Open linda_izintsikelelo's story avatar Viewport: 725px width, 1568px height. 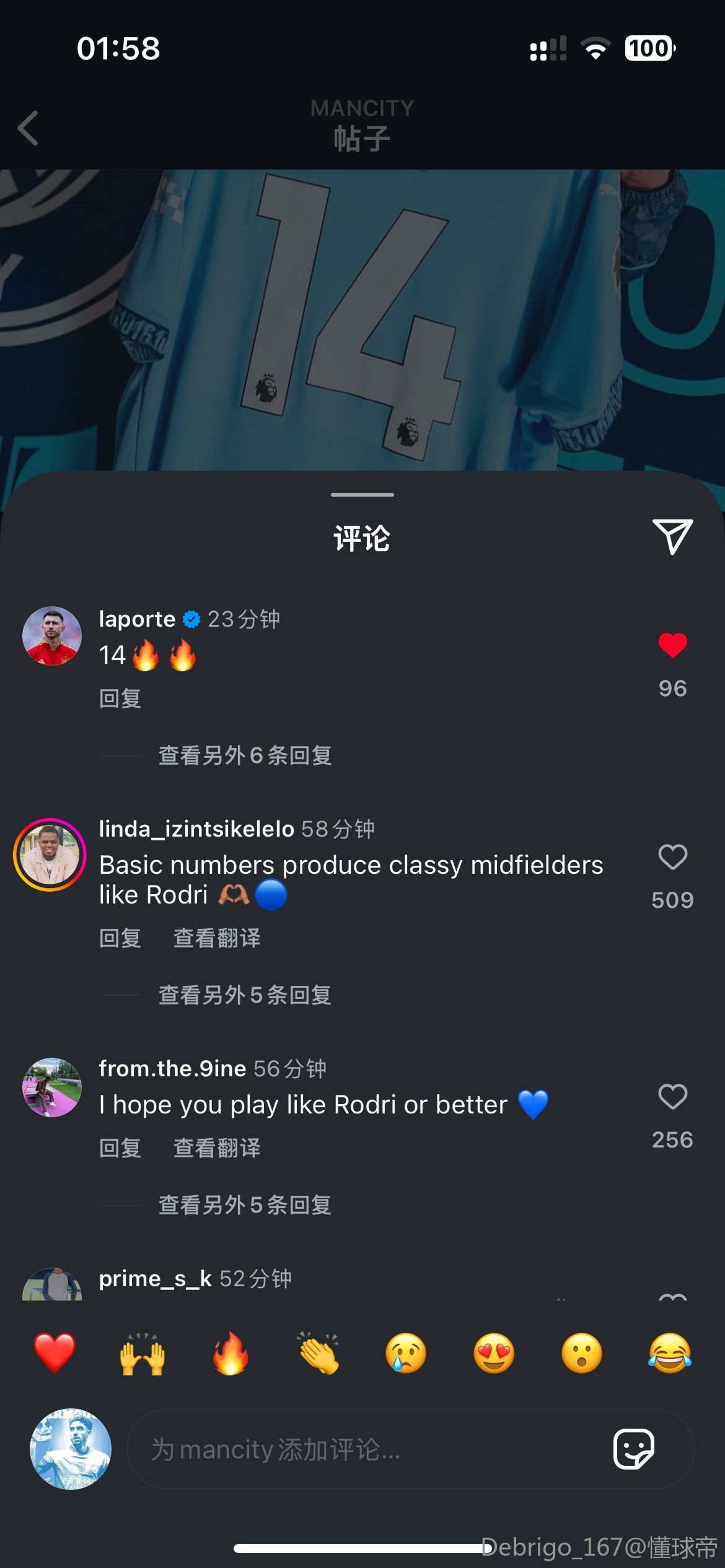point(50,855)
